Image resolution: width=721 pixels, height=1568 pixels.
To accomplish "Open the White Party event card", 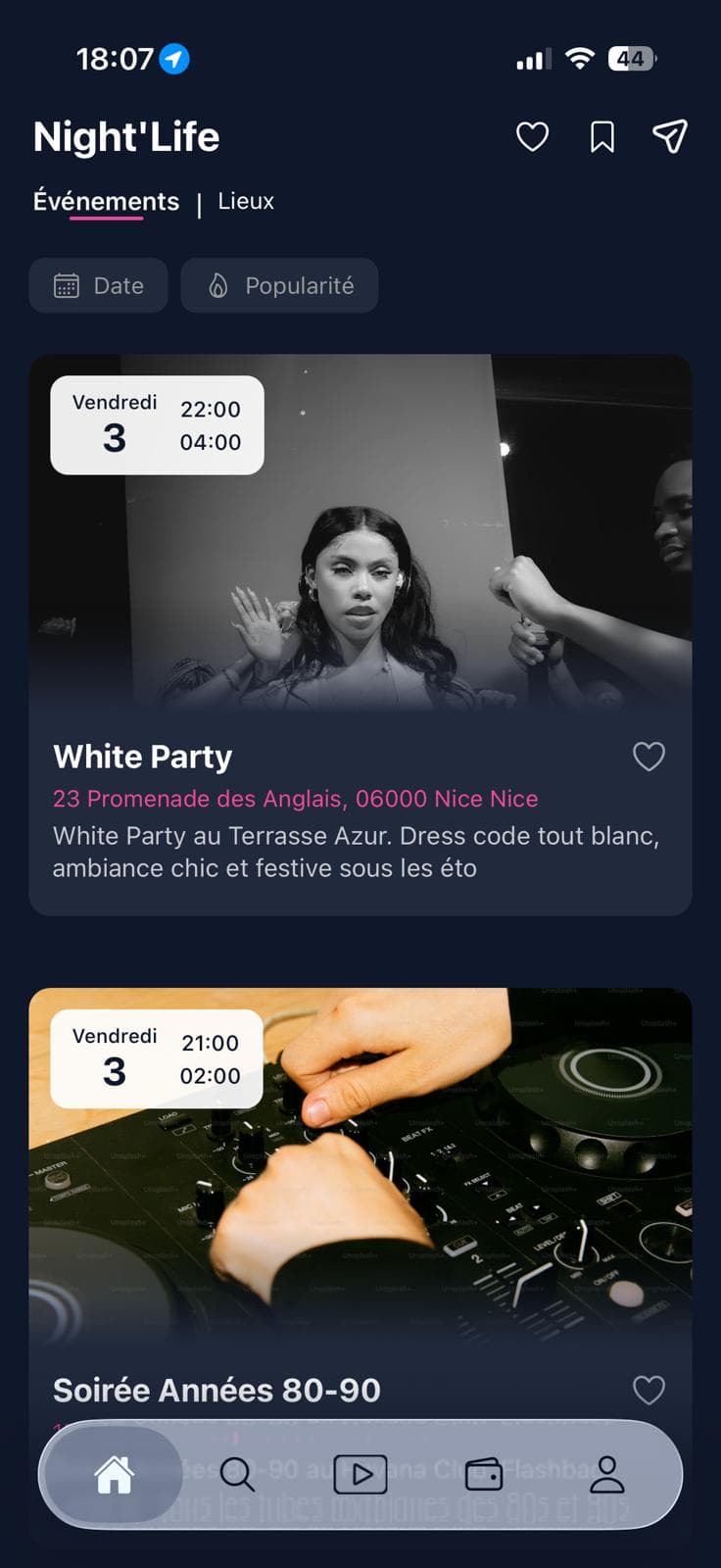I will pos(360,588).
